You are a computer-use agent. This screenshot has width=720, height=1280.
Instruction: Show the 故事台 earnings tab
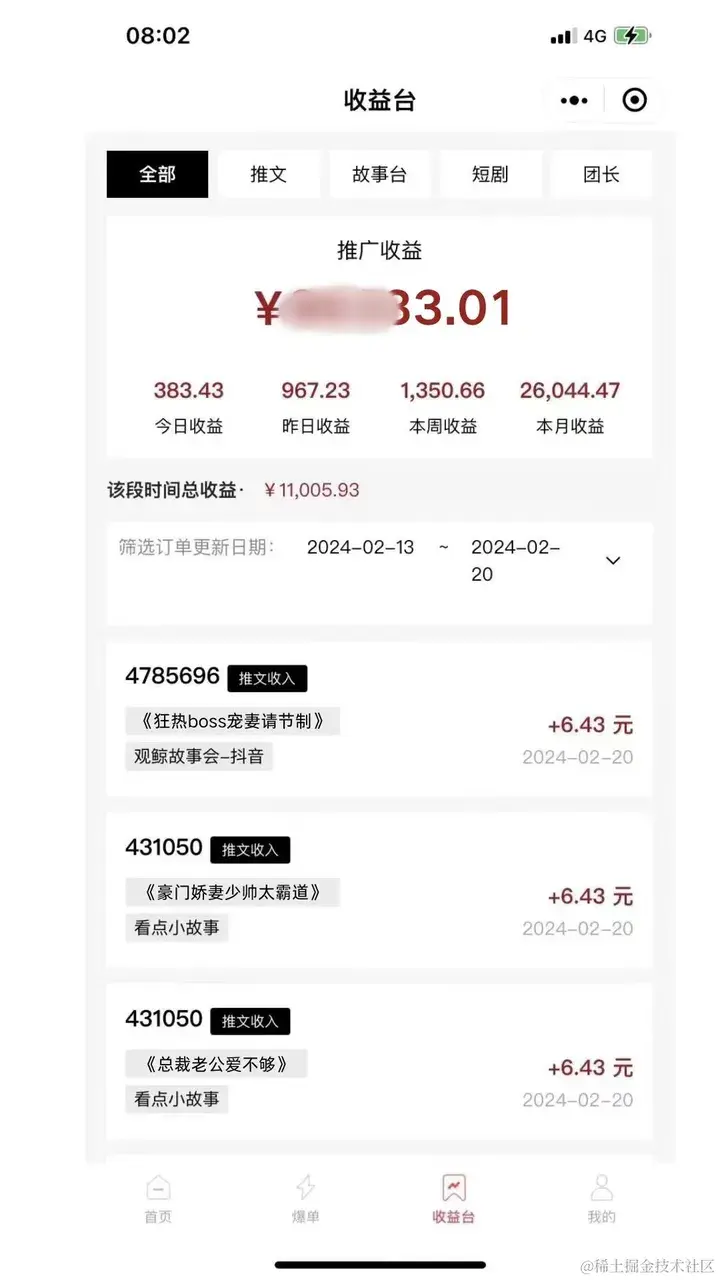379,174
